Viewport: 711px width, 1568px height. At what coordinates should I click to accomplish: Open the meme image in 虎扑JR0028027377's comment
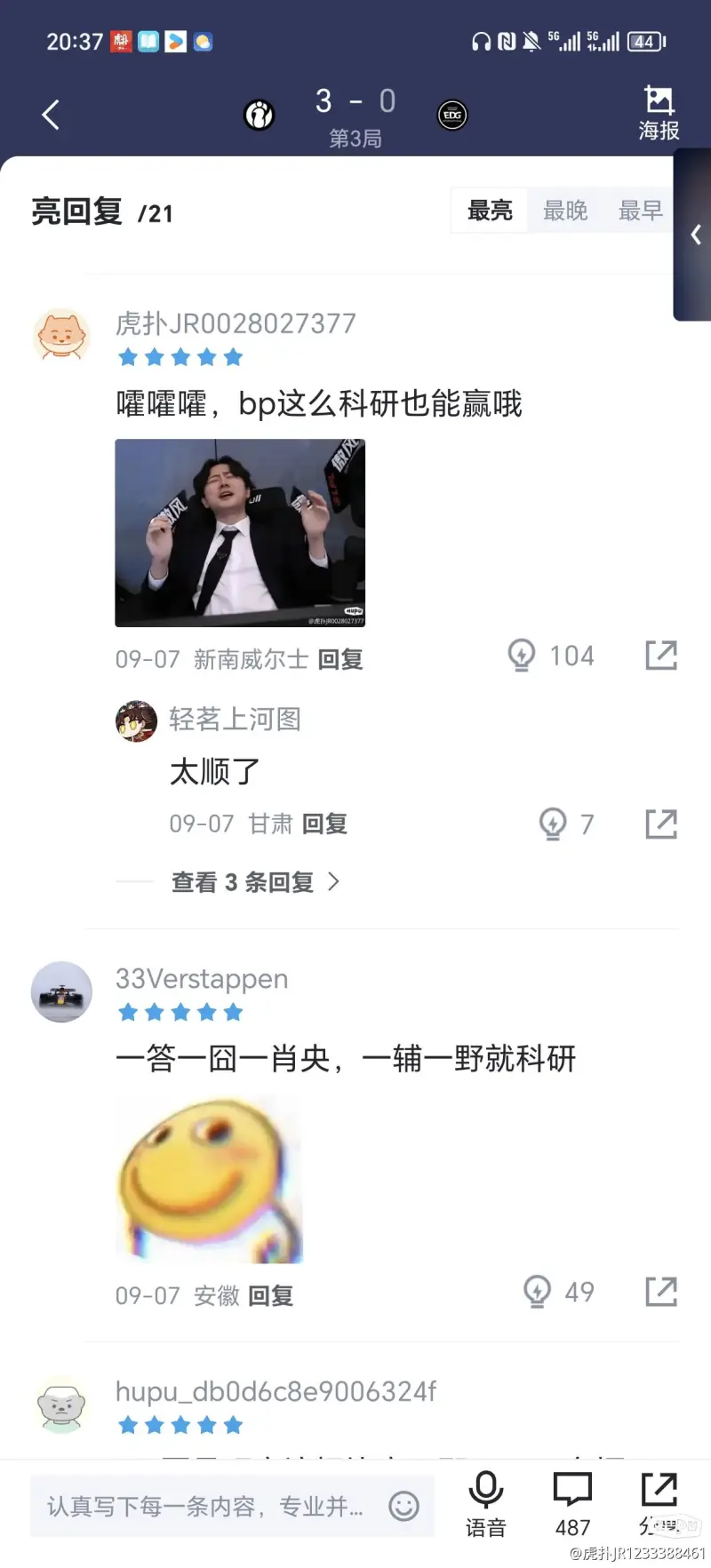point(240,532)
